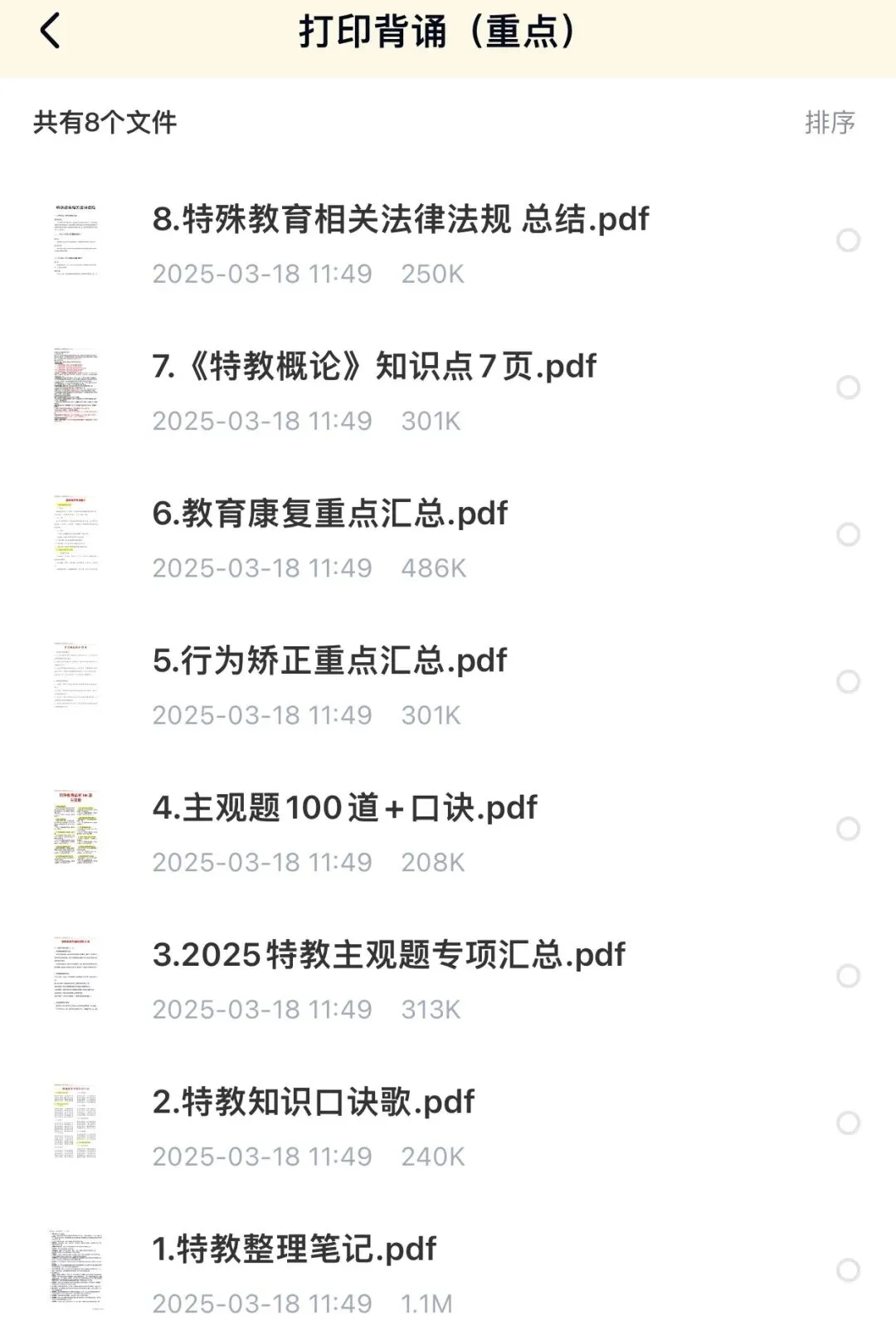Select the circle for 7.《特教概论》知识点7页.pdf
Image resolution: width=896 pixels, height=1330 pixels.
pos(848,387)
